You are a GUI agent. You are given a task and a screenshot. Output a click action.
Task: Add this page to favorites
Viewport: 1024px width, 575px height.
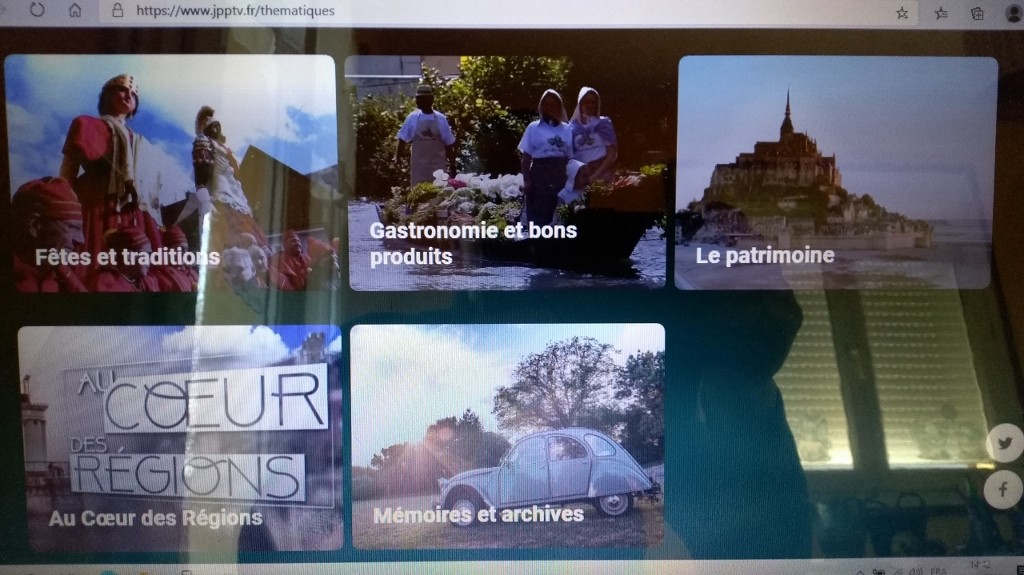[x=902, y=13]
